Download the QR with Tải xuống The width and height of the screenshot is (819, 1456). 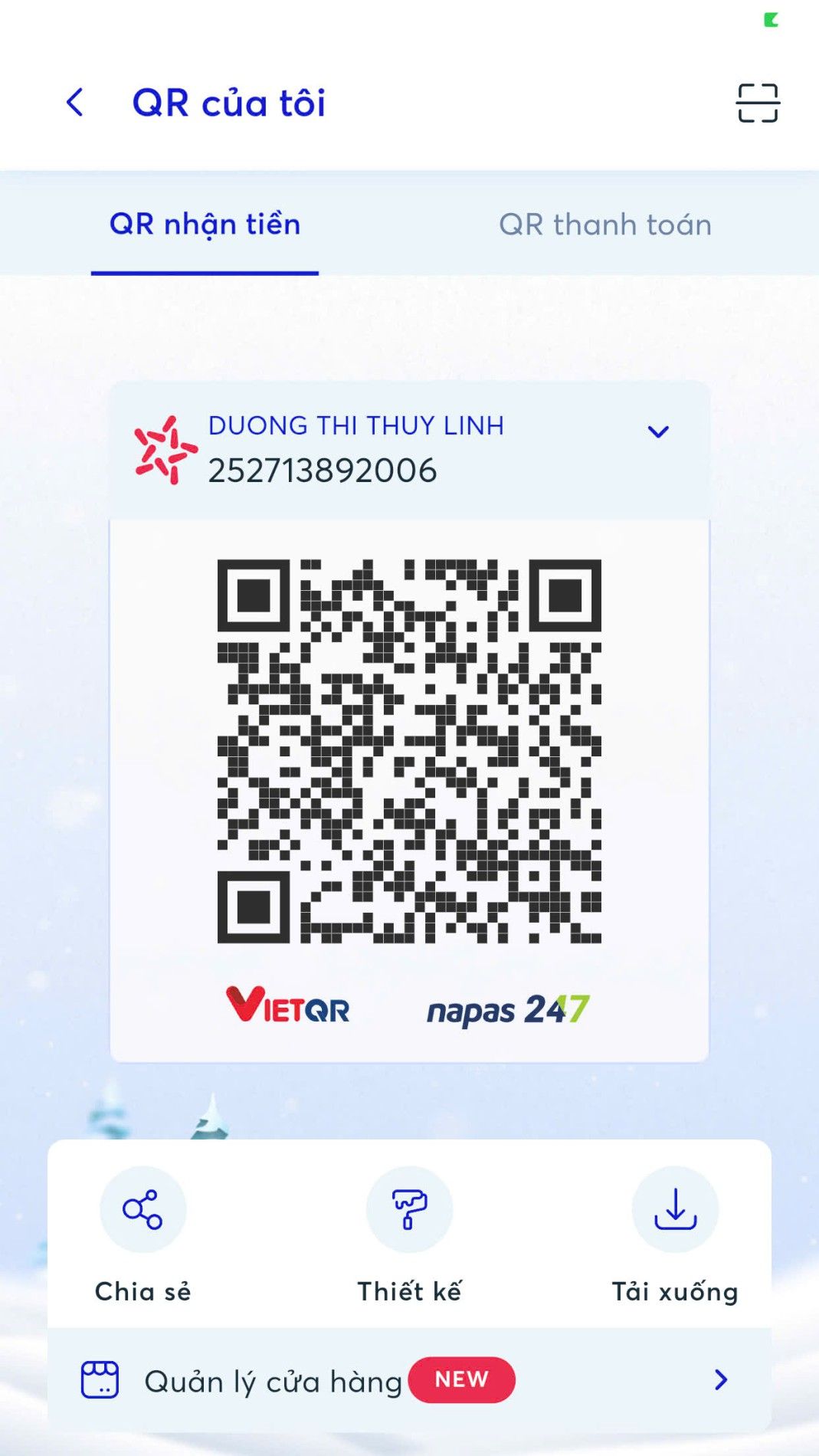[674, 1210]
